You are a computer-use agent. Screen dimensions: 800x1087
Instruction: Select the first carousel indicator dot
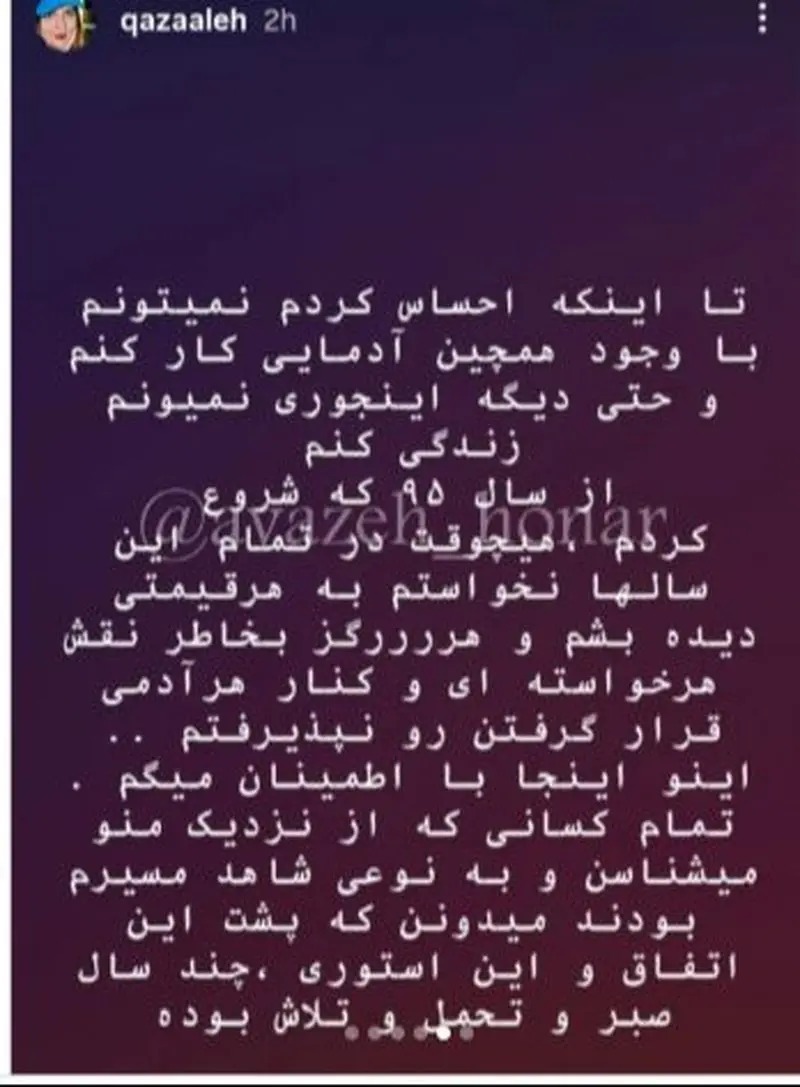(x=351, y=1034)
